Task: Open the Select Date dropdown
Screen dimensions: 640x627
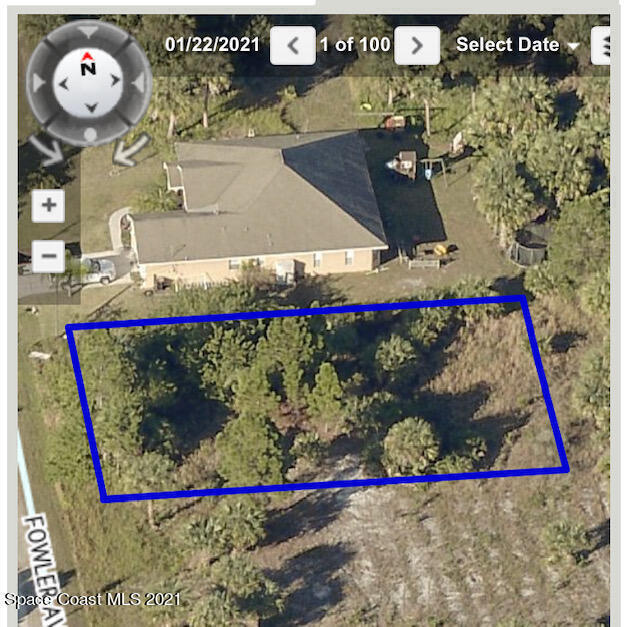Action: (517, 45)
